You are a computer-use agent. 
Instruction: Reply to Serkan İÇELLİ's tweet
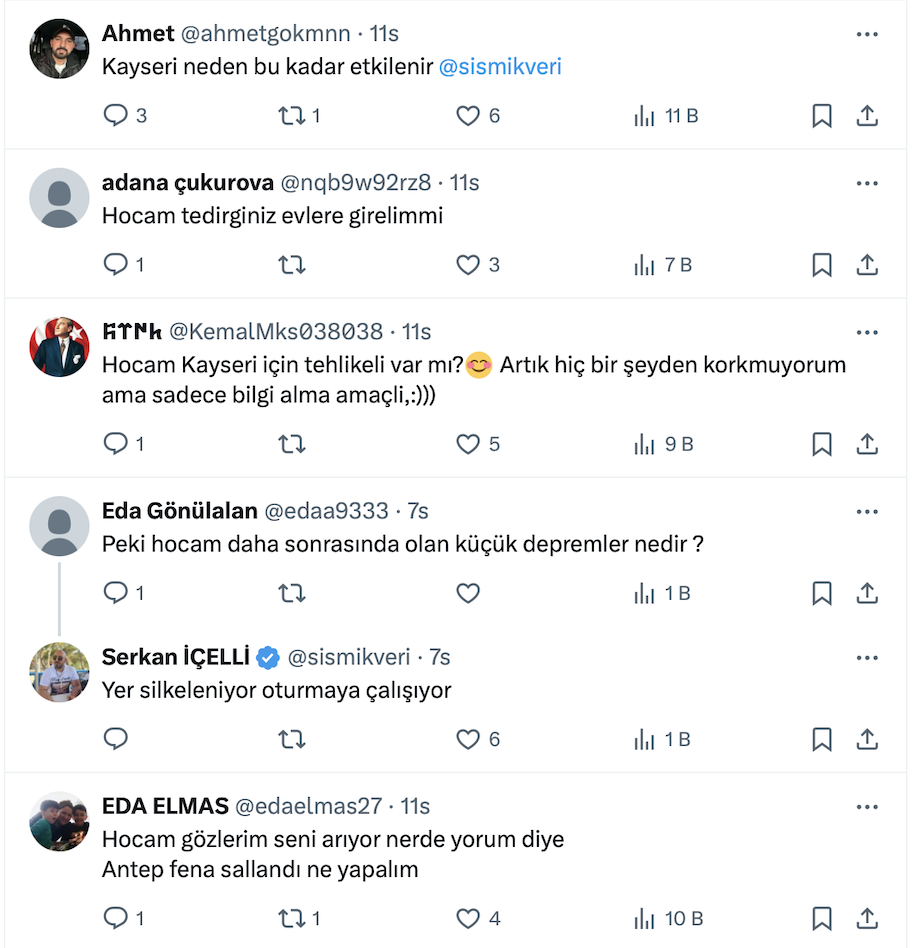point(116,739)
